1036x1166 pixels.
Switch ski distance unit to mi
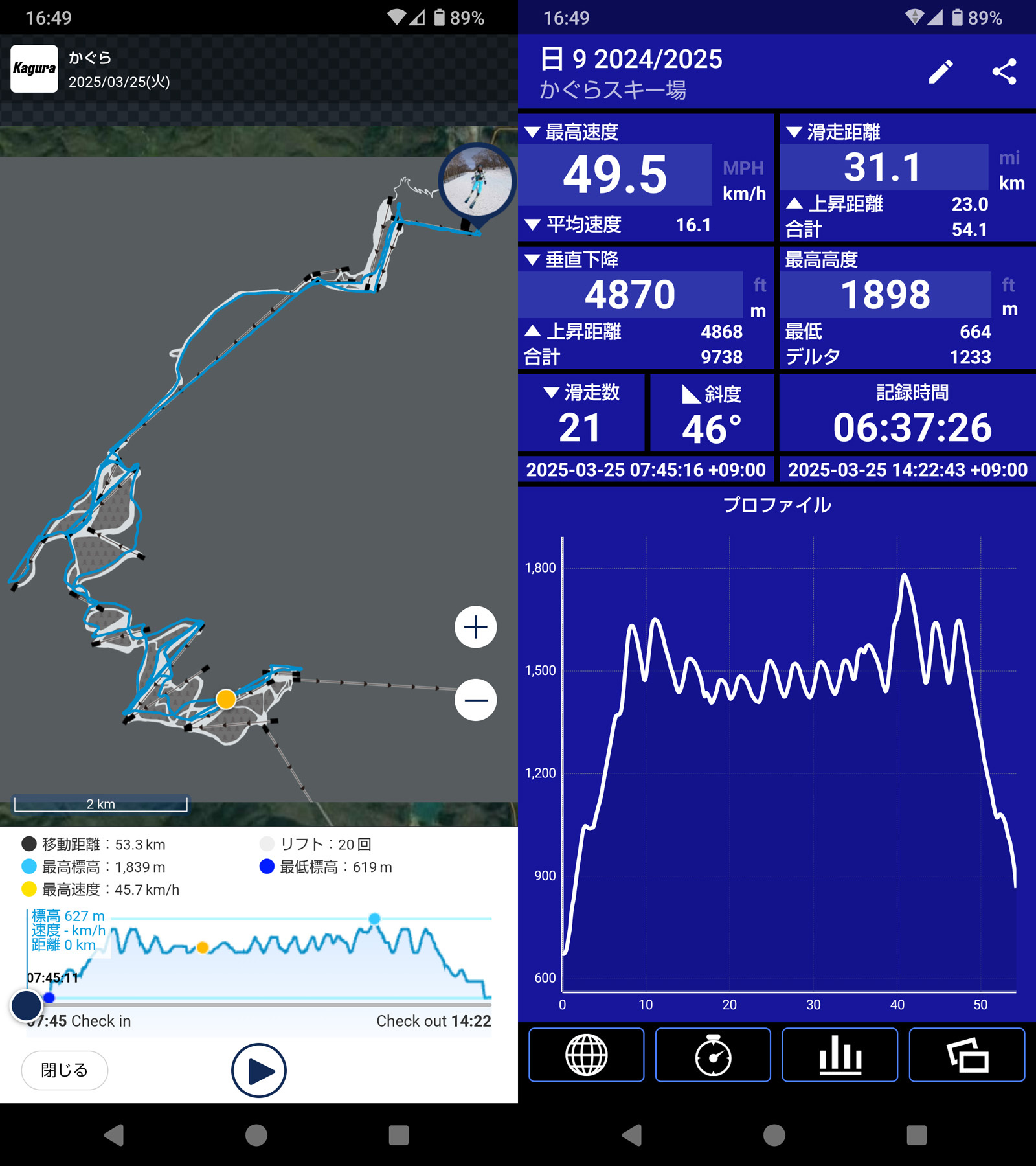(1009, 158)
